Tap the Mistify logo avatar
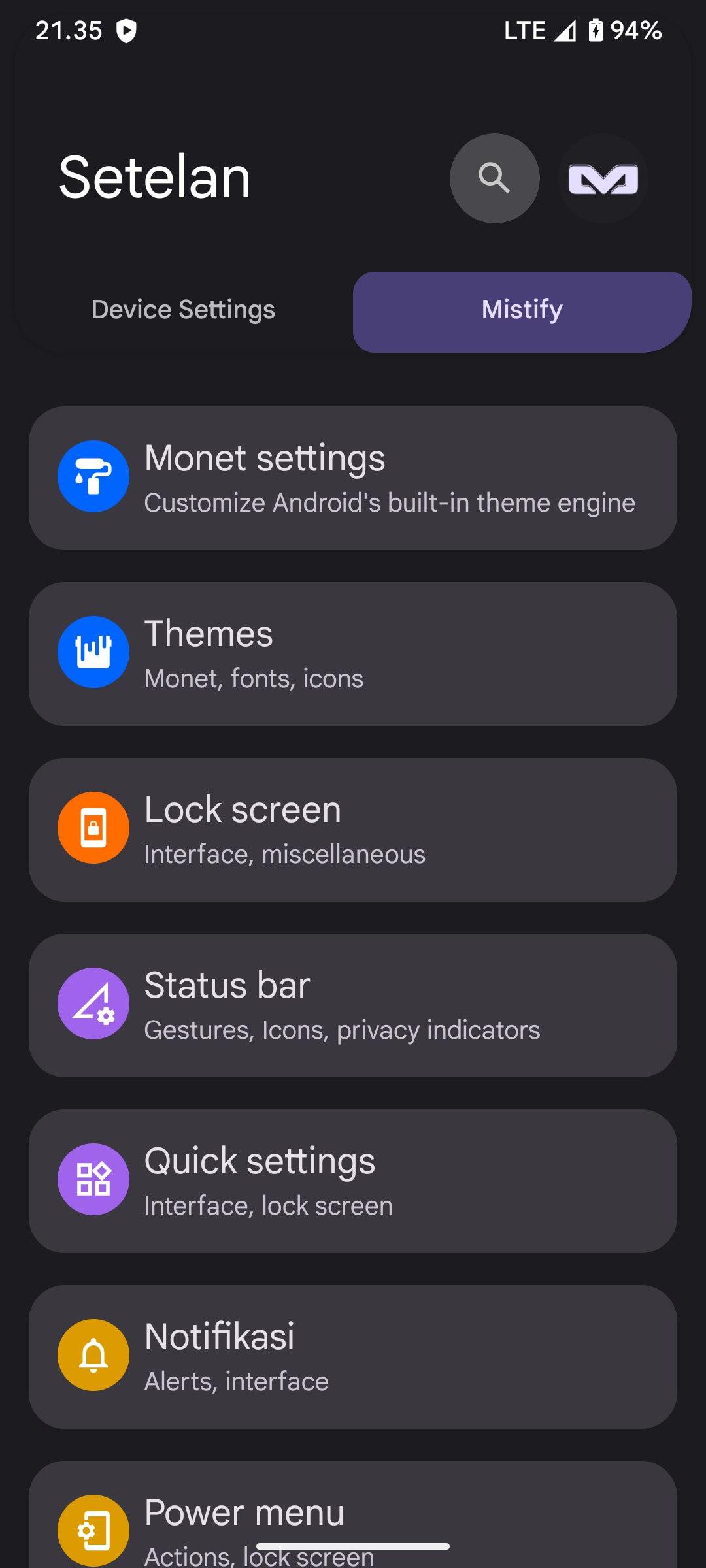 click(x=603, y=178)
